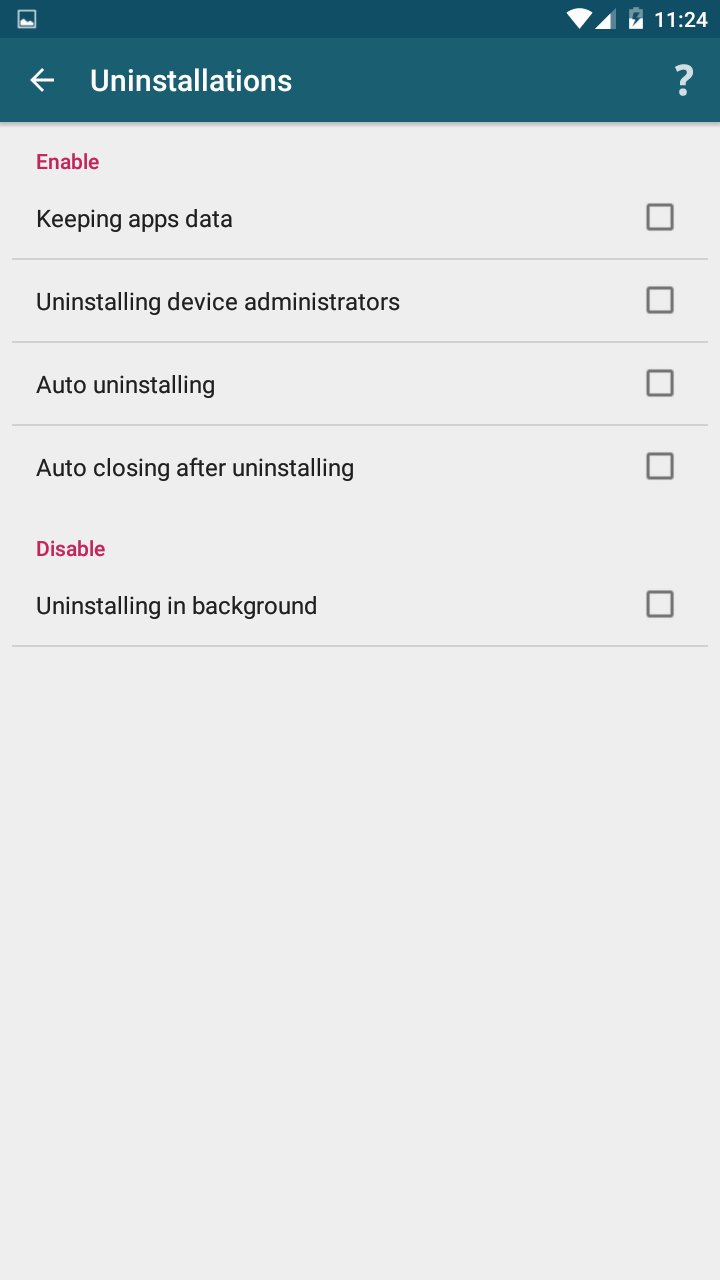Enable Uninstalling device administrators checkbox
Viewport: 720px width, 1280px height.
[x=660, y=300]
